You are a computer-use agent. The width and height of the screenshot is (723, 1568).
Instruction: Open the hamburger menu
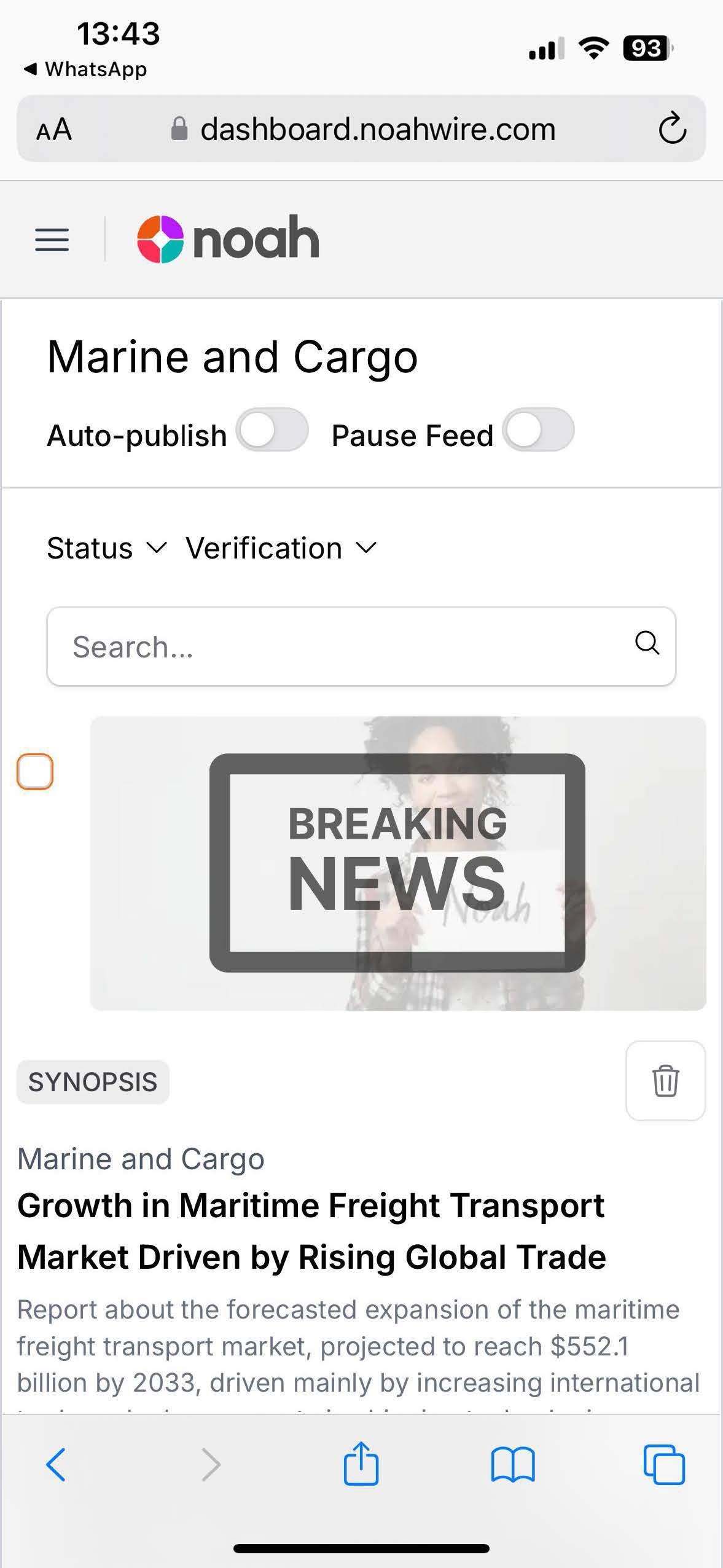pos(52,239)
